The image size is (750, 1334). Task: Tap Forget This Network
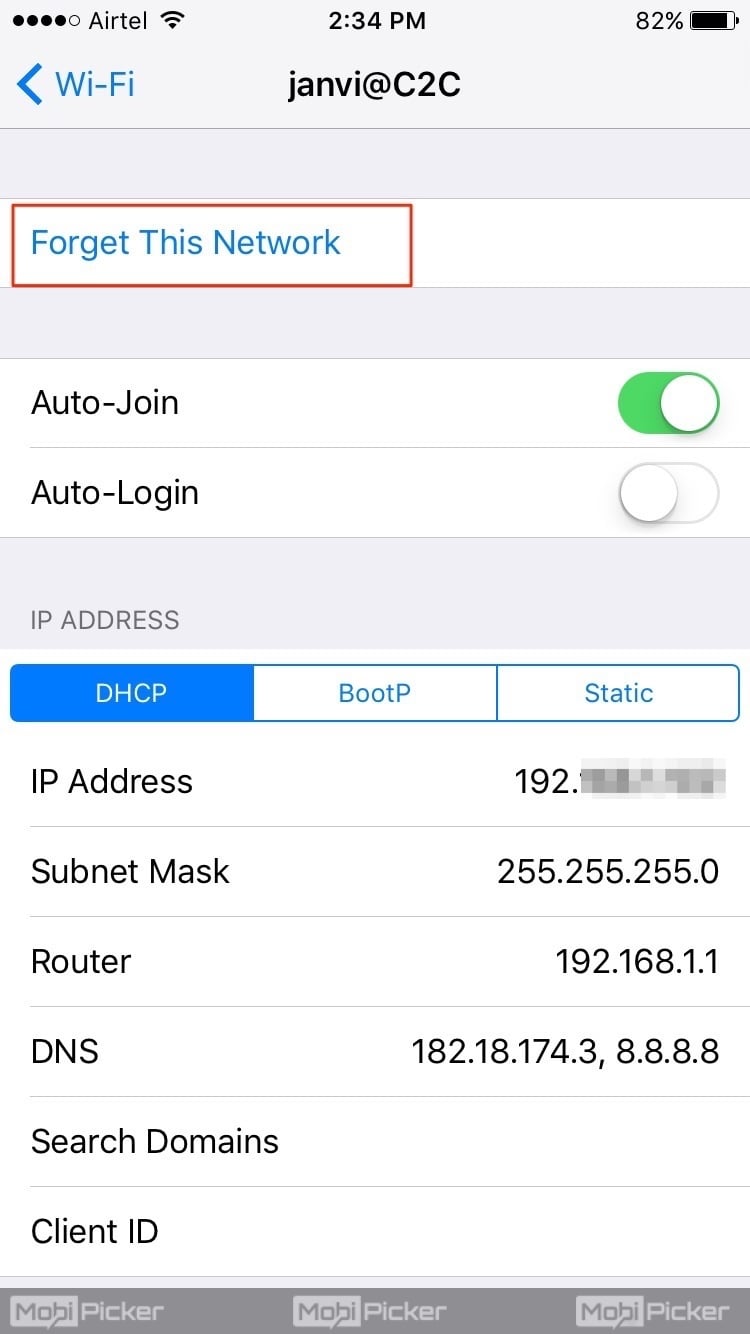[x=186, y=243]
